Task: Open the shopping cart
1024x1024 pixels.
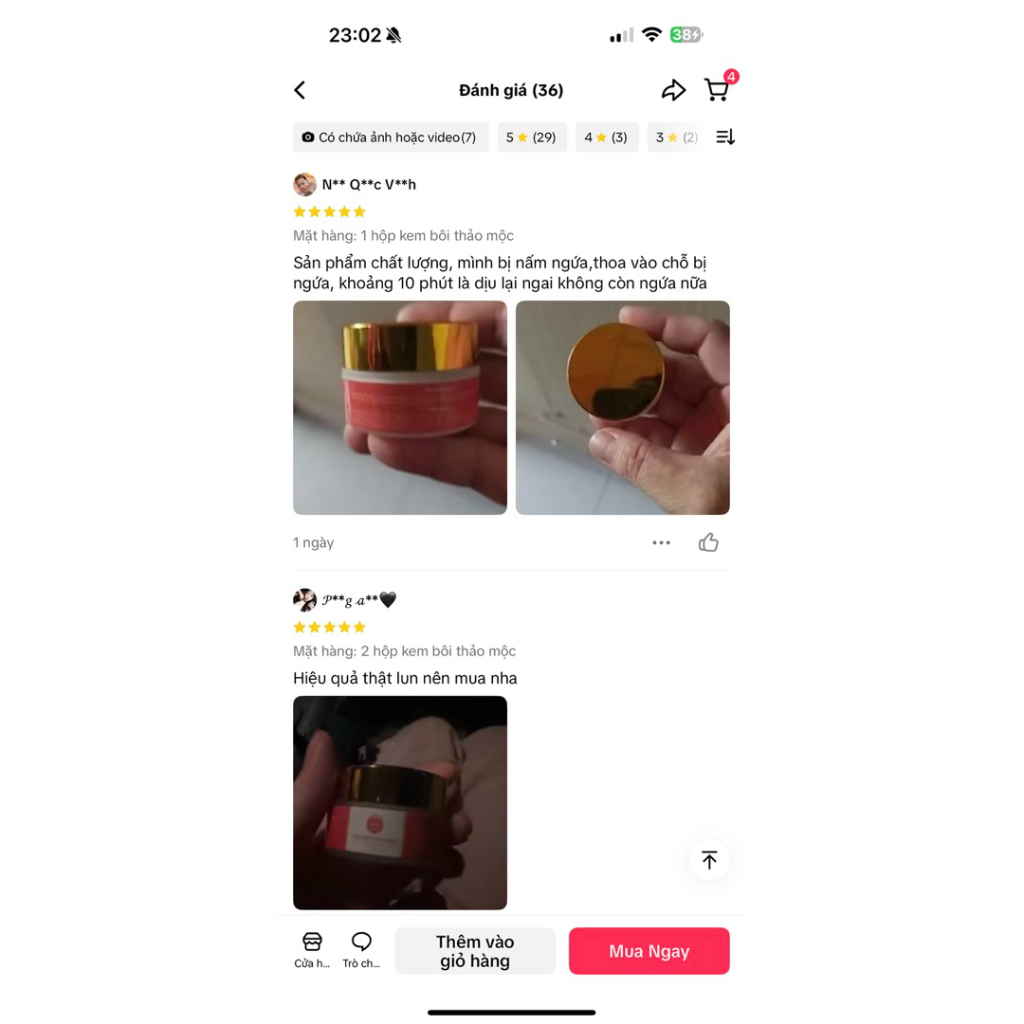Action: point(717,90)
